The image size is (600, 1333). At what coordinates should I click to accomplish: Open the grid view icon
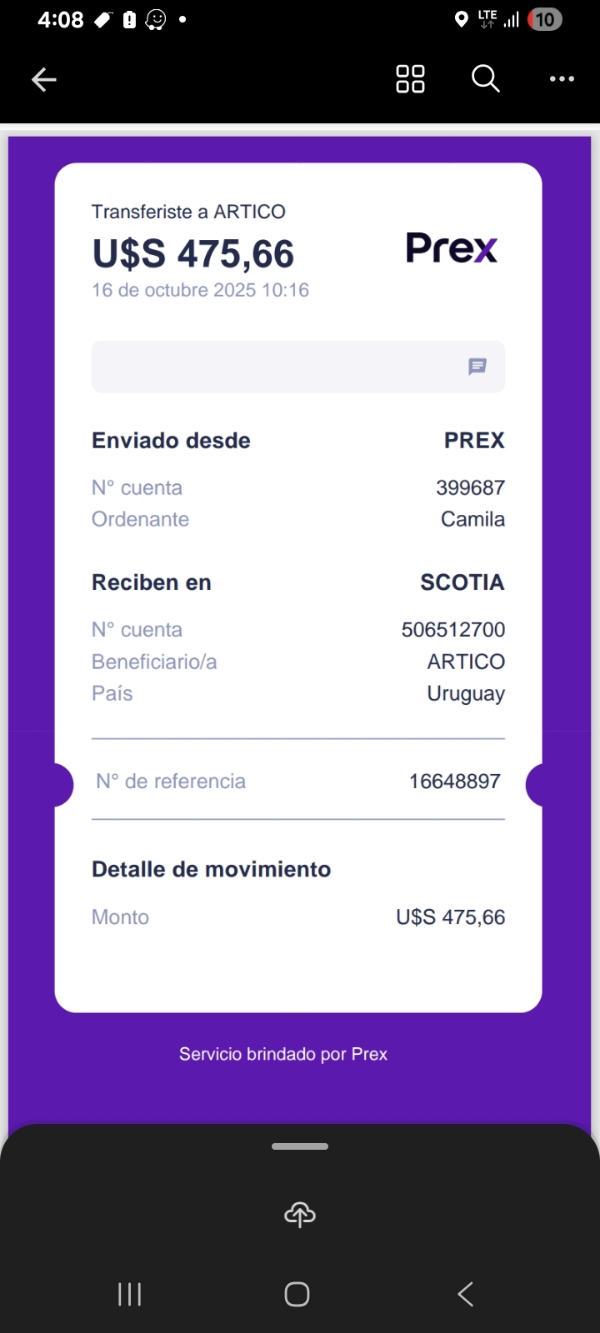click(x=410, y=80)
